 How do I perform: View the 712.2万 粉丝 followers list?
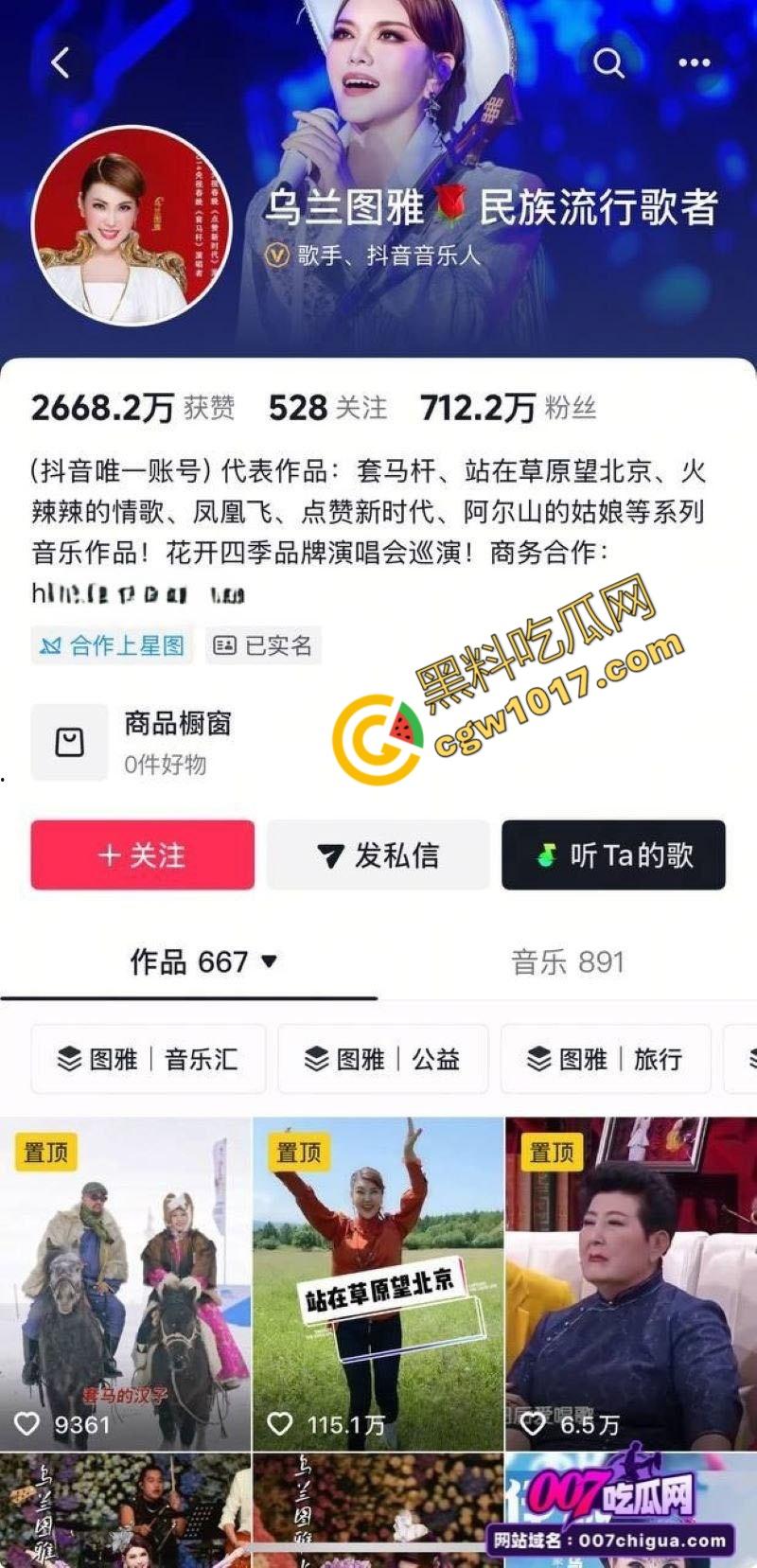(x=507, y=408)
